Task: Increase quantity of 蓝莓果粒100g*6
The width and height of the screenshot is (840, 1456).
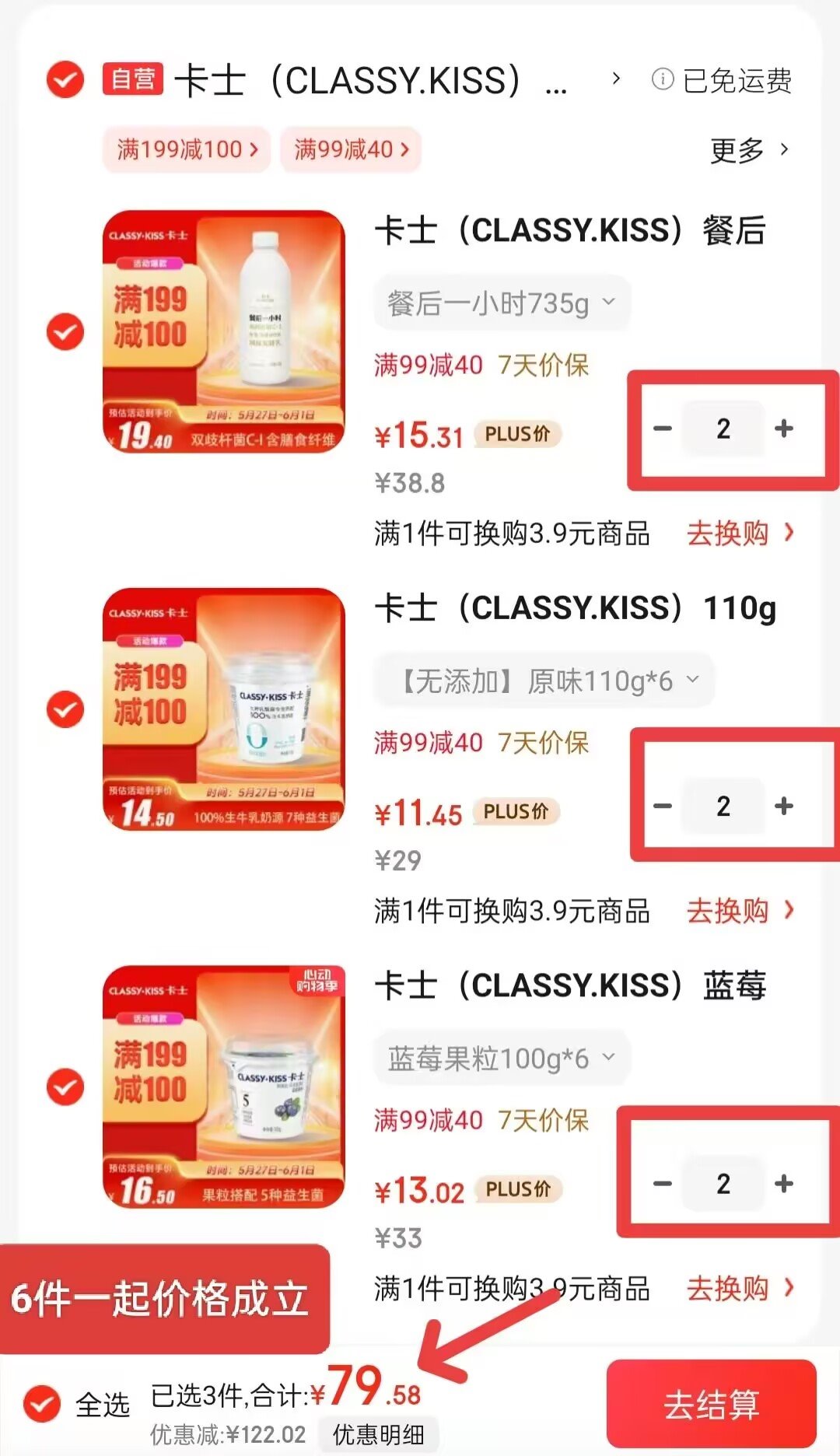Action: pos(784,1184)
